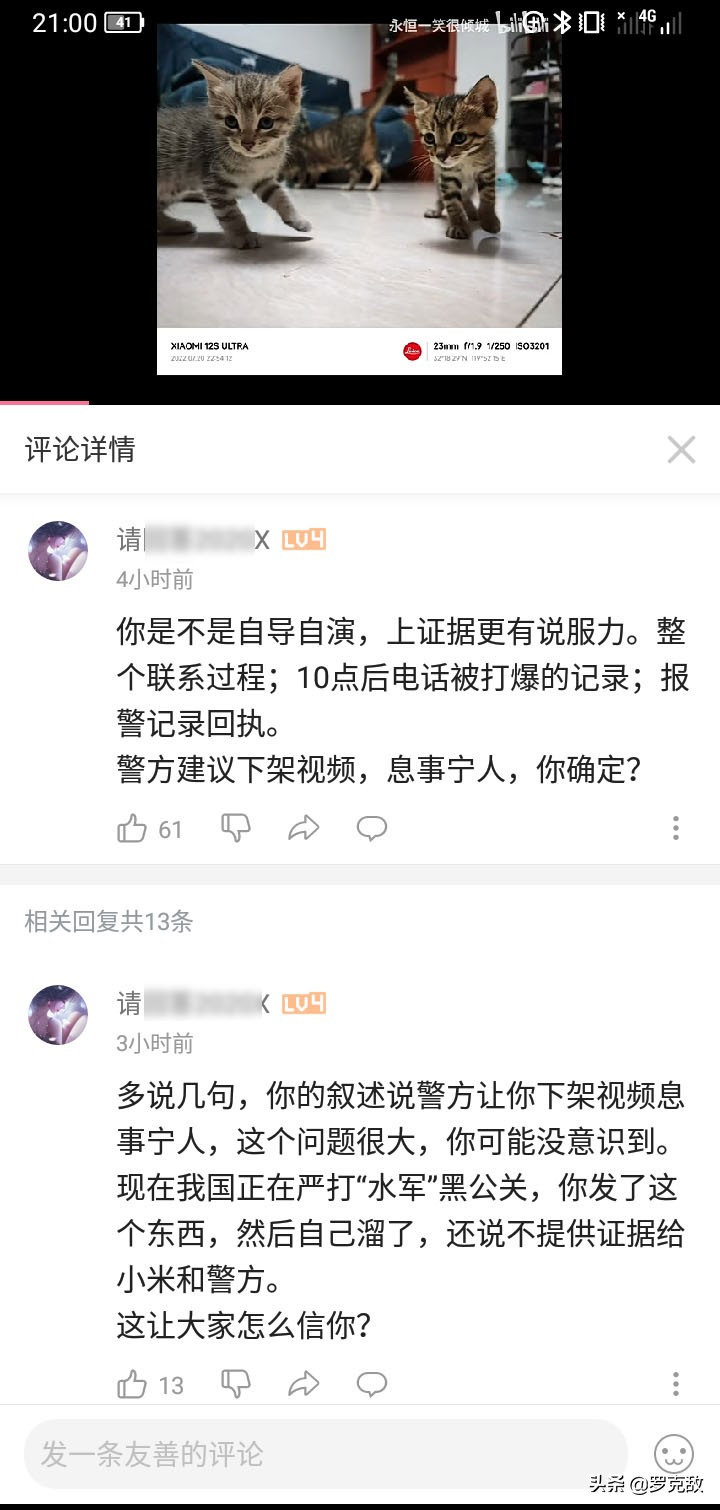
Task: Open the reply bubble under the second comment
Action: (x=371, y=1384)
